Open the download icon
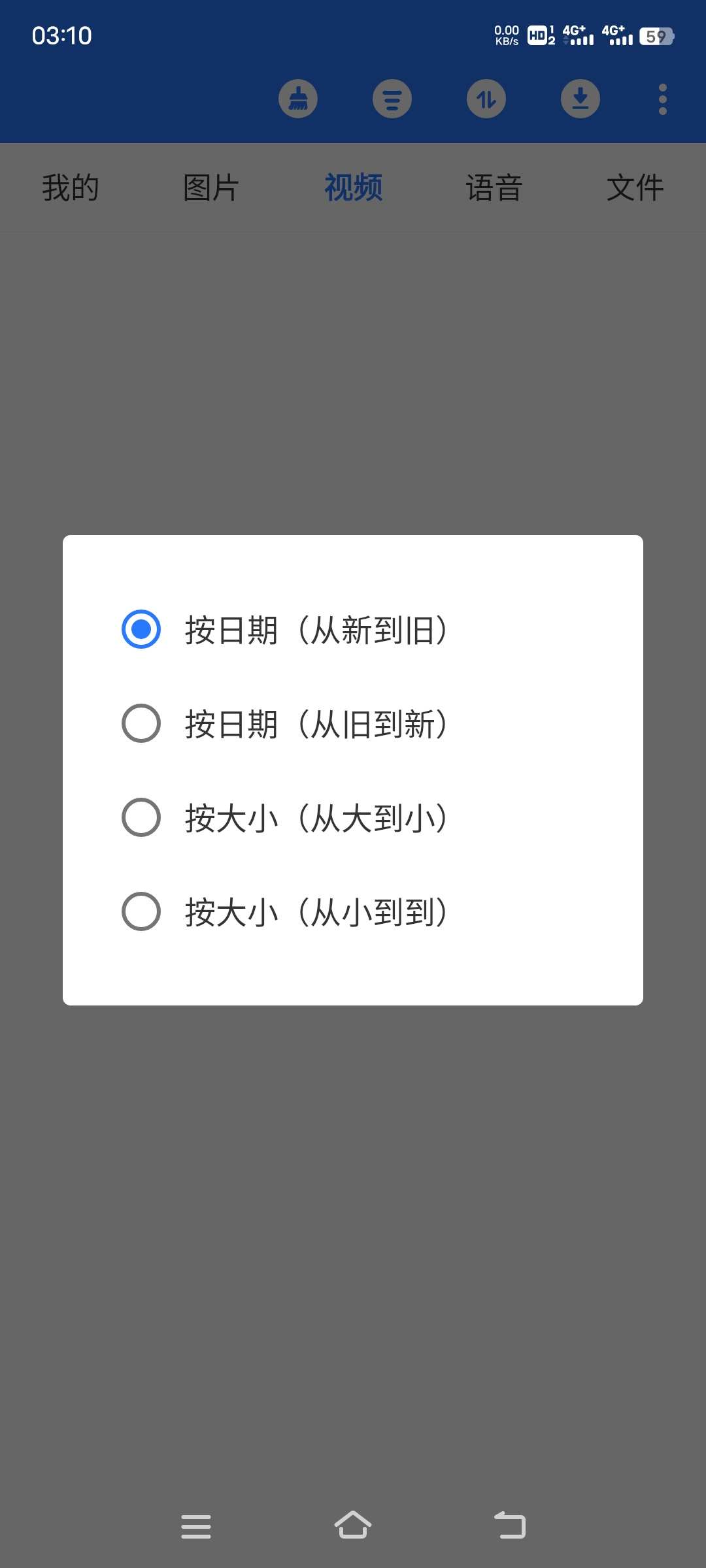706x1568 pixels. click(580, 99)
